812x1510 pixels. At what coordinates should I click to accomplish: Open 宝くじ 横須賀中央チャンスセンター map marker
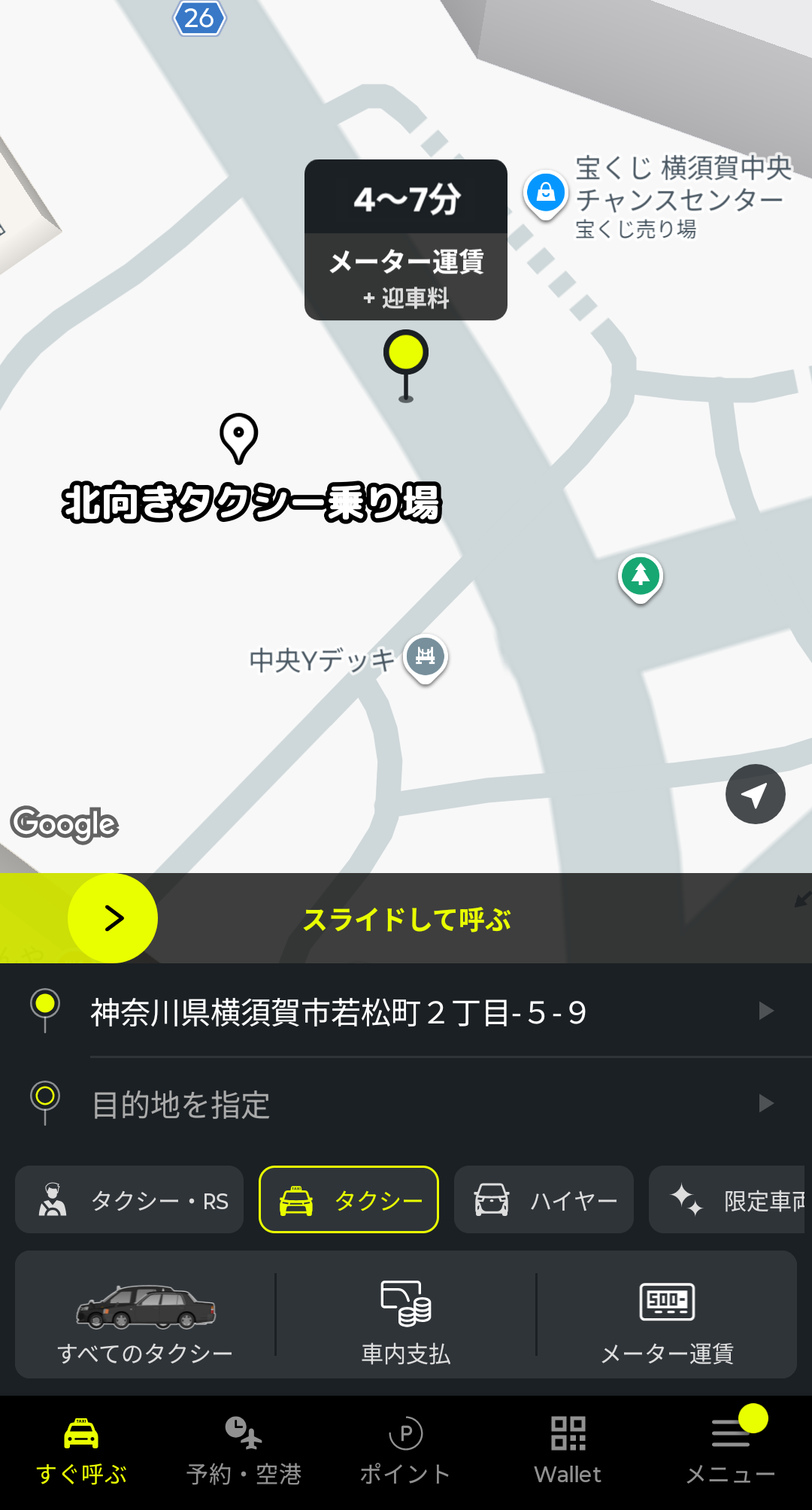point(546,193)
